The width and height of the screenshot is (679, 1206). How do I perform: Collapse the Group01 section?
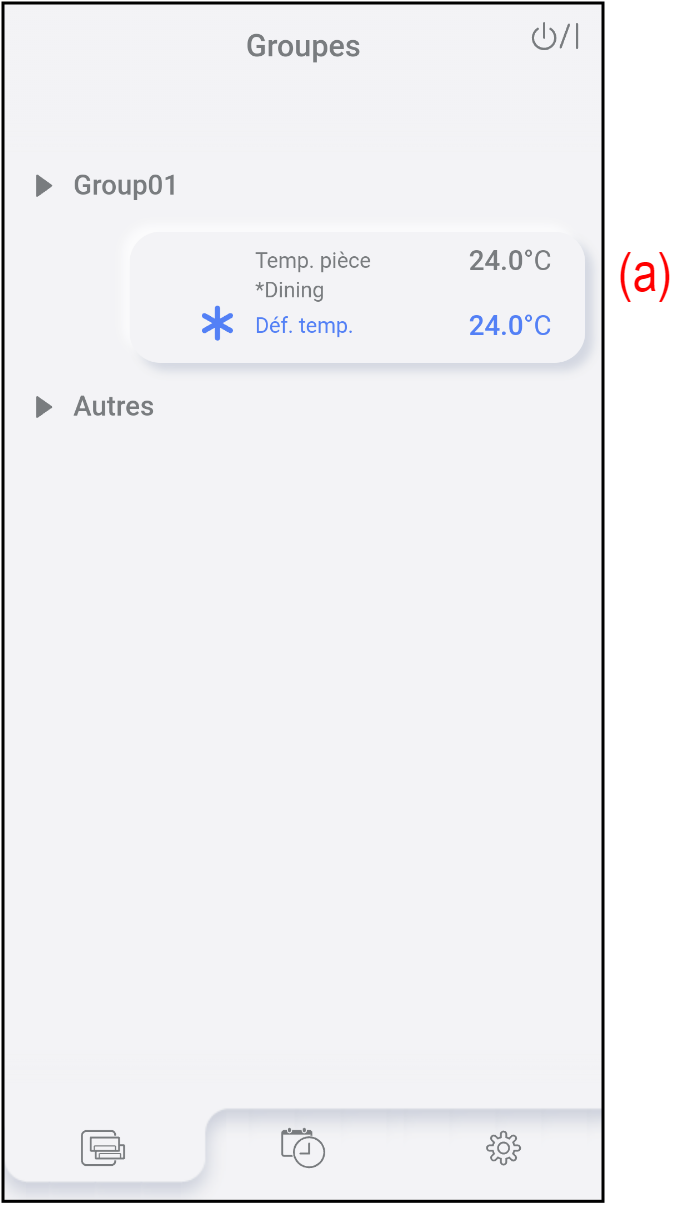pyautogui.click(x=44, y=186)
